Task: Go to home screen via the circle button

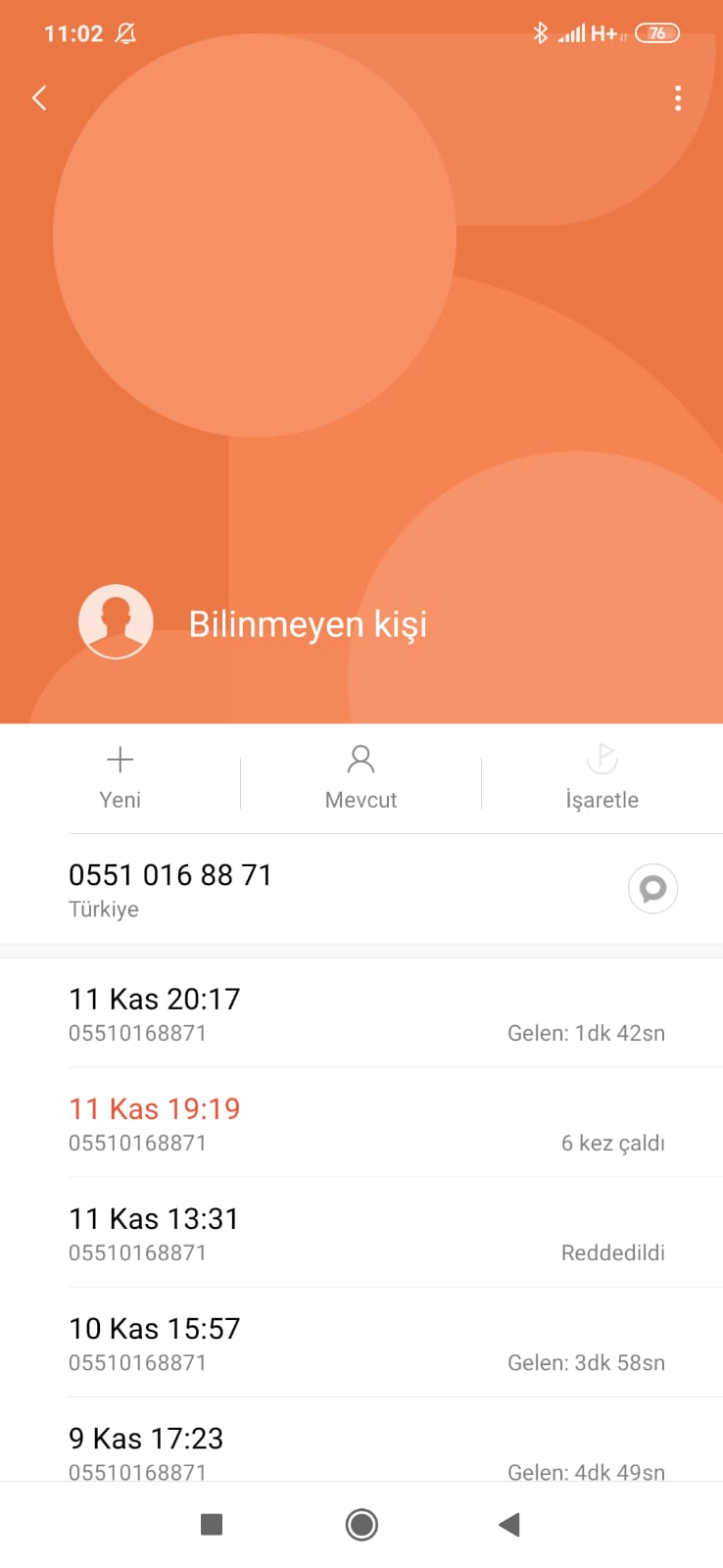Action: pyautogui.click(x=361, y=1525)
